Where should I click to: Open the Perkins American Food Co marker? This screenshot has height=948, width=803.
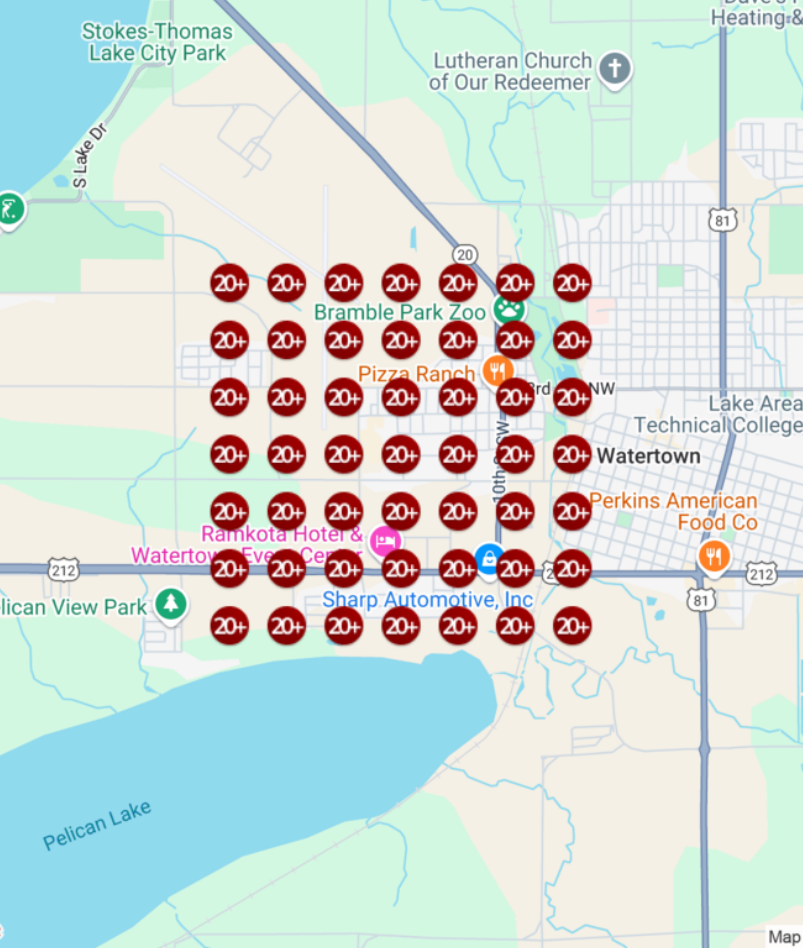713,556
